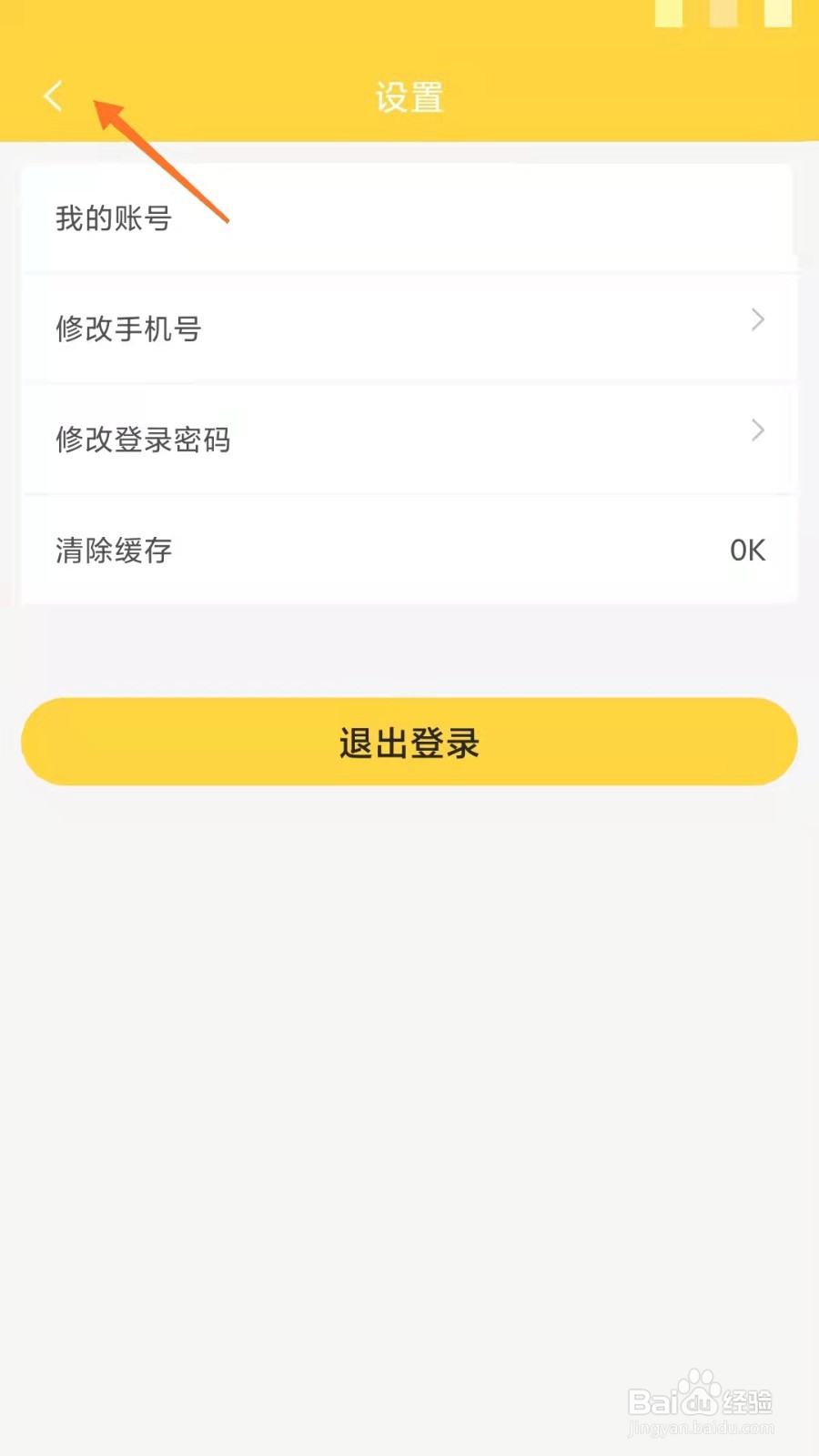Log out with the 退出登录 button
819x1456 pixels.
(x=409, y=742)
